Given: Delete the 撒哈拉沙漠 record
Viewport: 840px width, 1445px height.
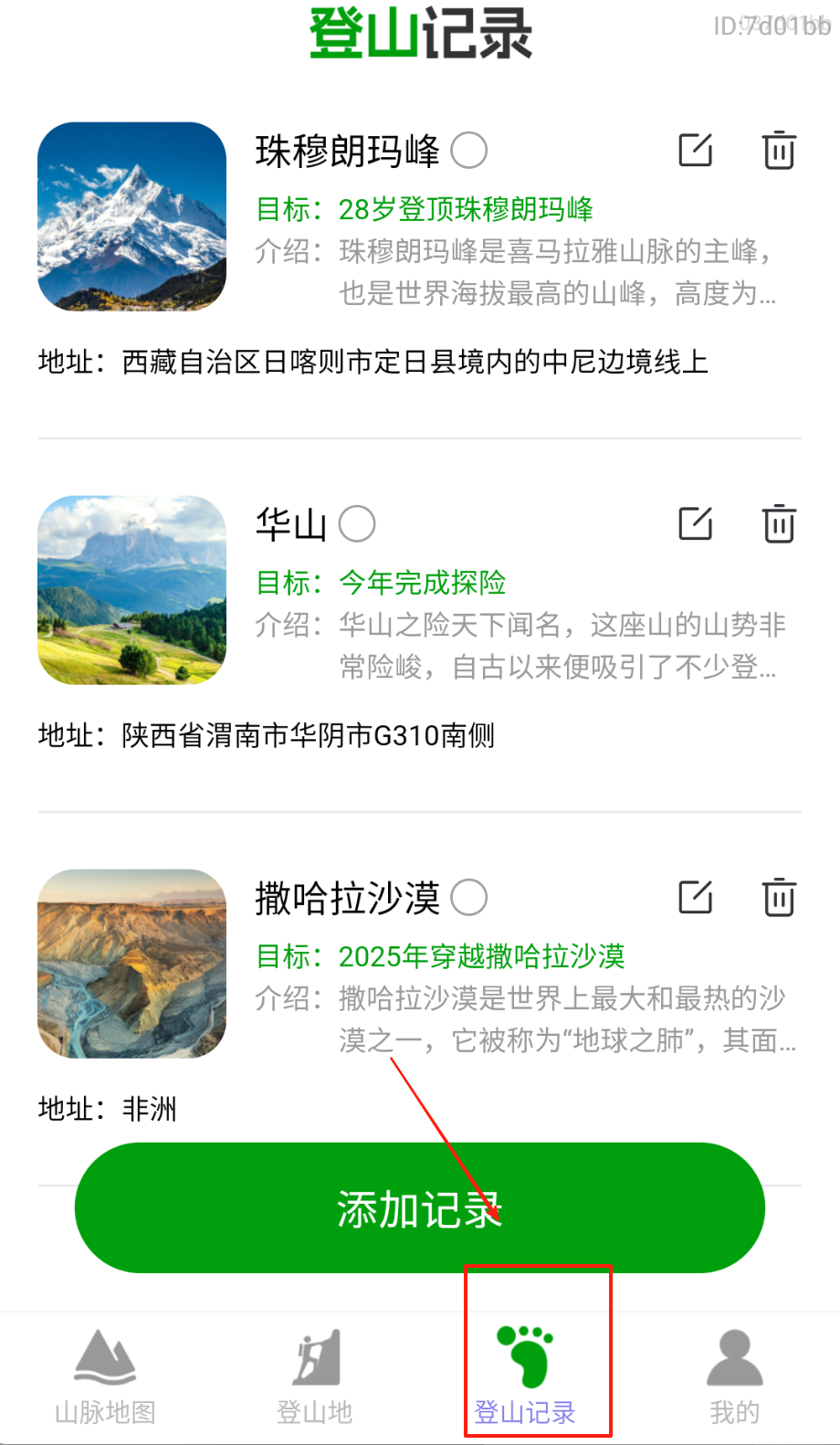Looking at the screenshot, I should [x=779, y=897].
